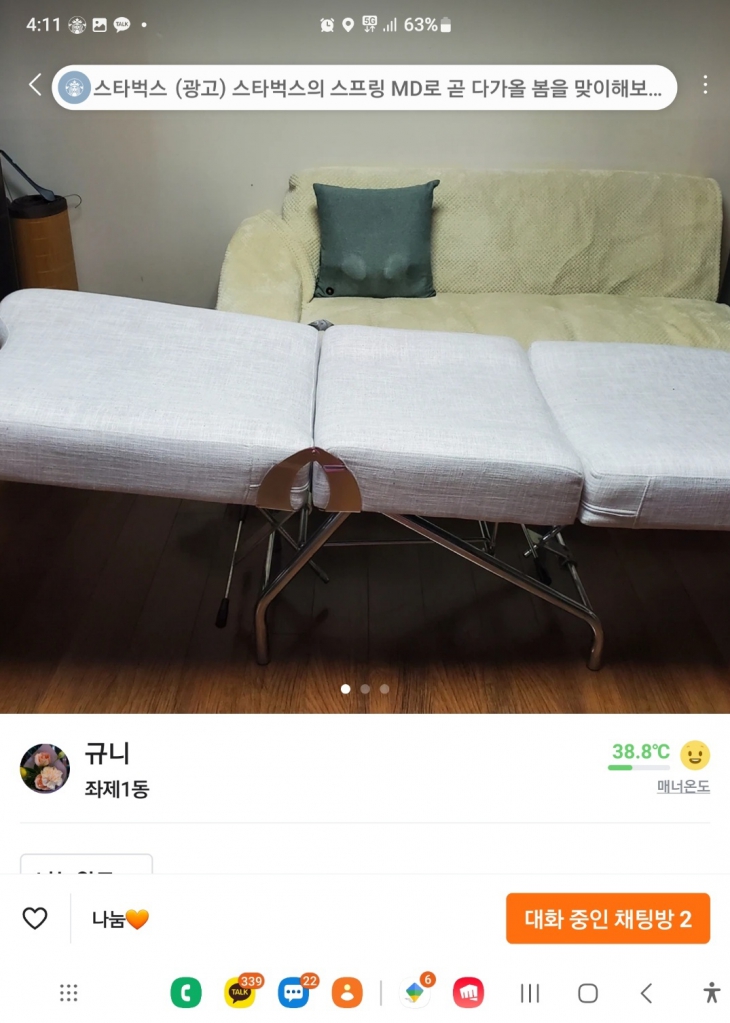This screenshot has height=1023, width=730.
Task: Open the Contacts app in taskbar
Action: coord(347,992)
